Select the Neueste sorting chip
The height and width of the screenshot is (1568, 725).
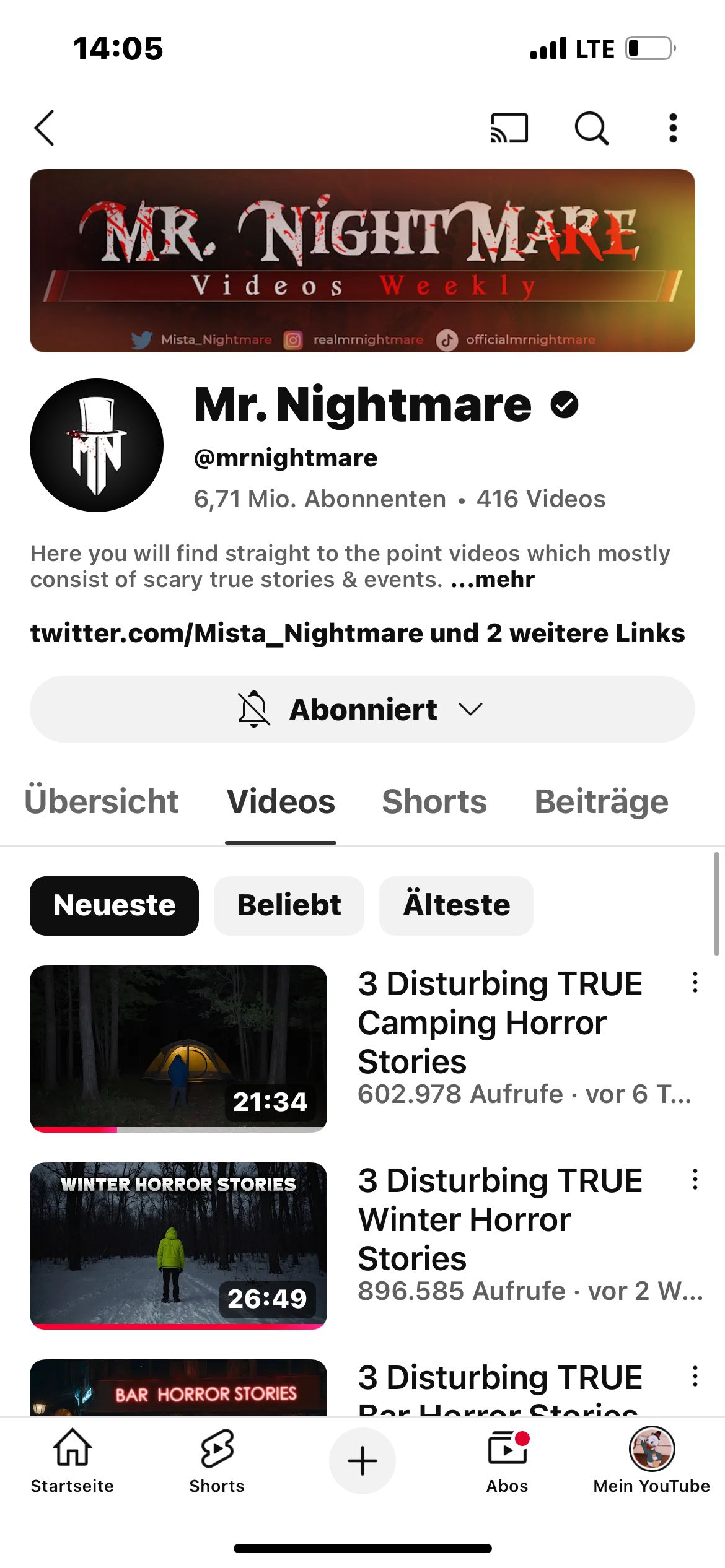click(114, 905)
